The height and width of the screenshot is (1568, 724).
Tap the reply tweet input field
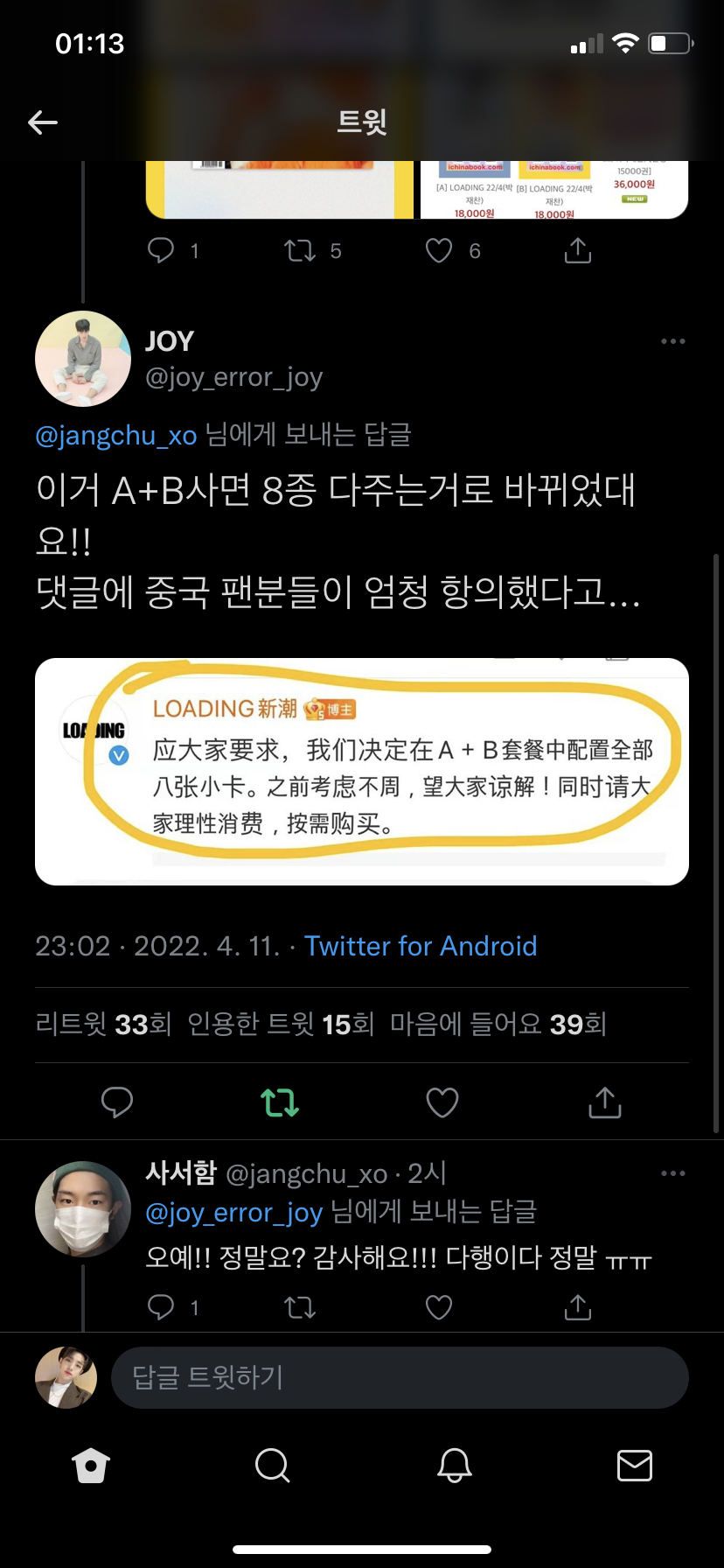pos(400,1377)
